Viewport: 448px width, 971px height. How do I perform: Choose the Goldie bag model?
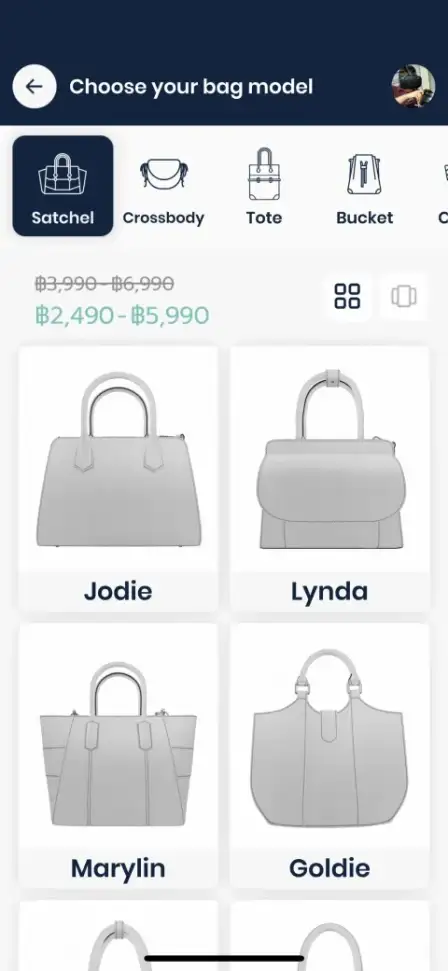tap(330, 756)
